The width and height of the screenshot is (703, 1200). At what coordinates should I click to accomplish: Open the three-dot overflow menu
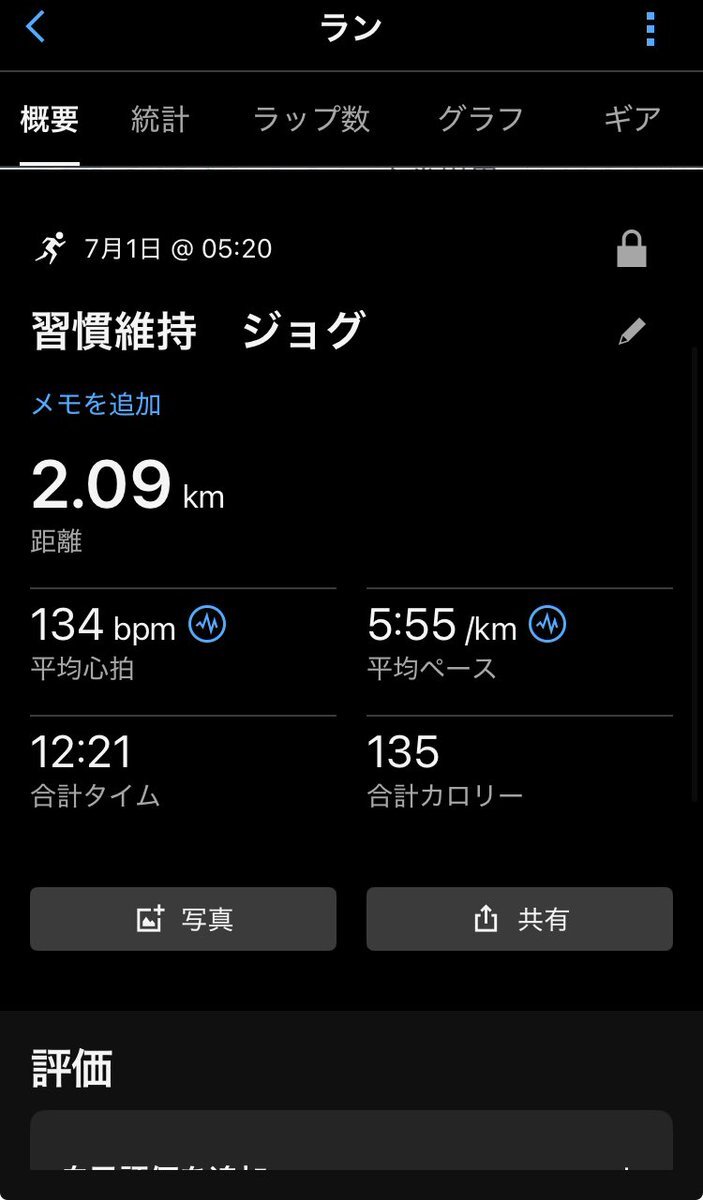click(651, 29)
